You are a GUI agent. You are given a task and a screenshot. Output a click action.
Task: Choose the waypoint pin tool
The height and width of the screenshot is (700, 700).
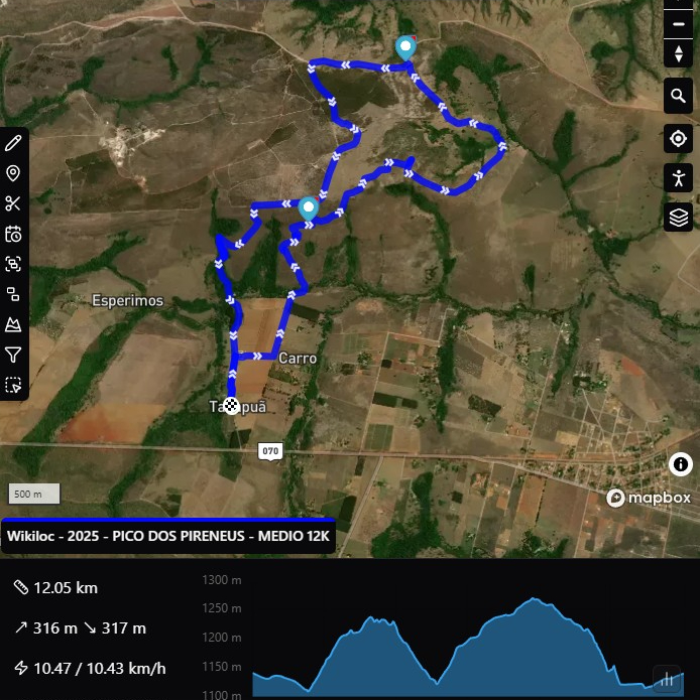(x=13, y=174)
